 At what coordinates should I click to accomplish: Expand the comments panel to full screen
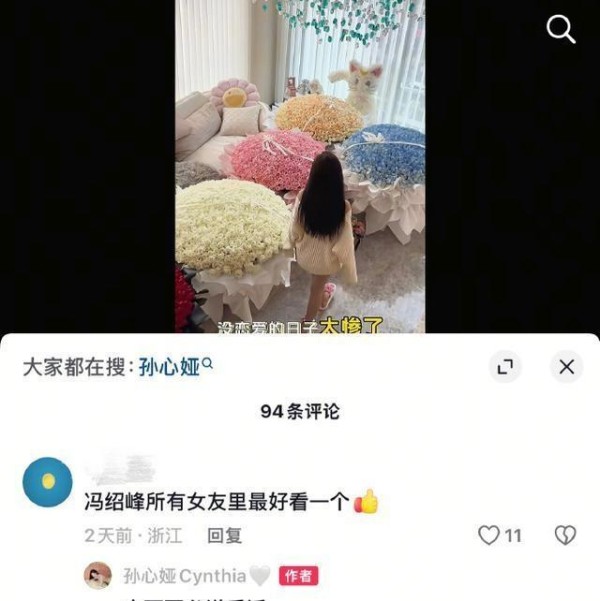pos(505,367)
